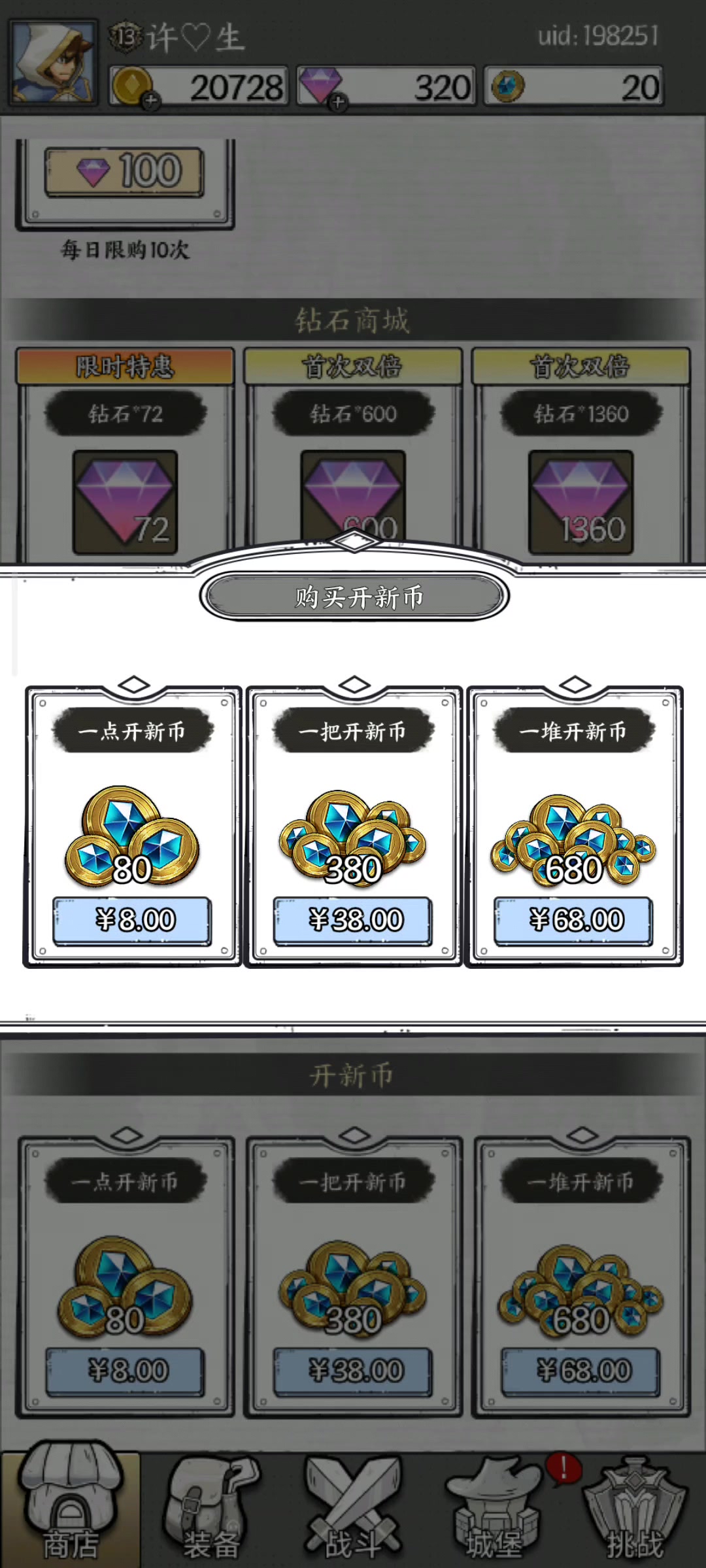The height and width of the screenshot is (1568, 706).
Task: Add more diamonds via plus icon
Action: pos(337,102)
